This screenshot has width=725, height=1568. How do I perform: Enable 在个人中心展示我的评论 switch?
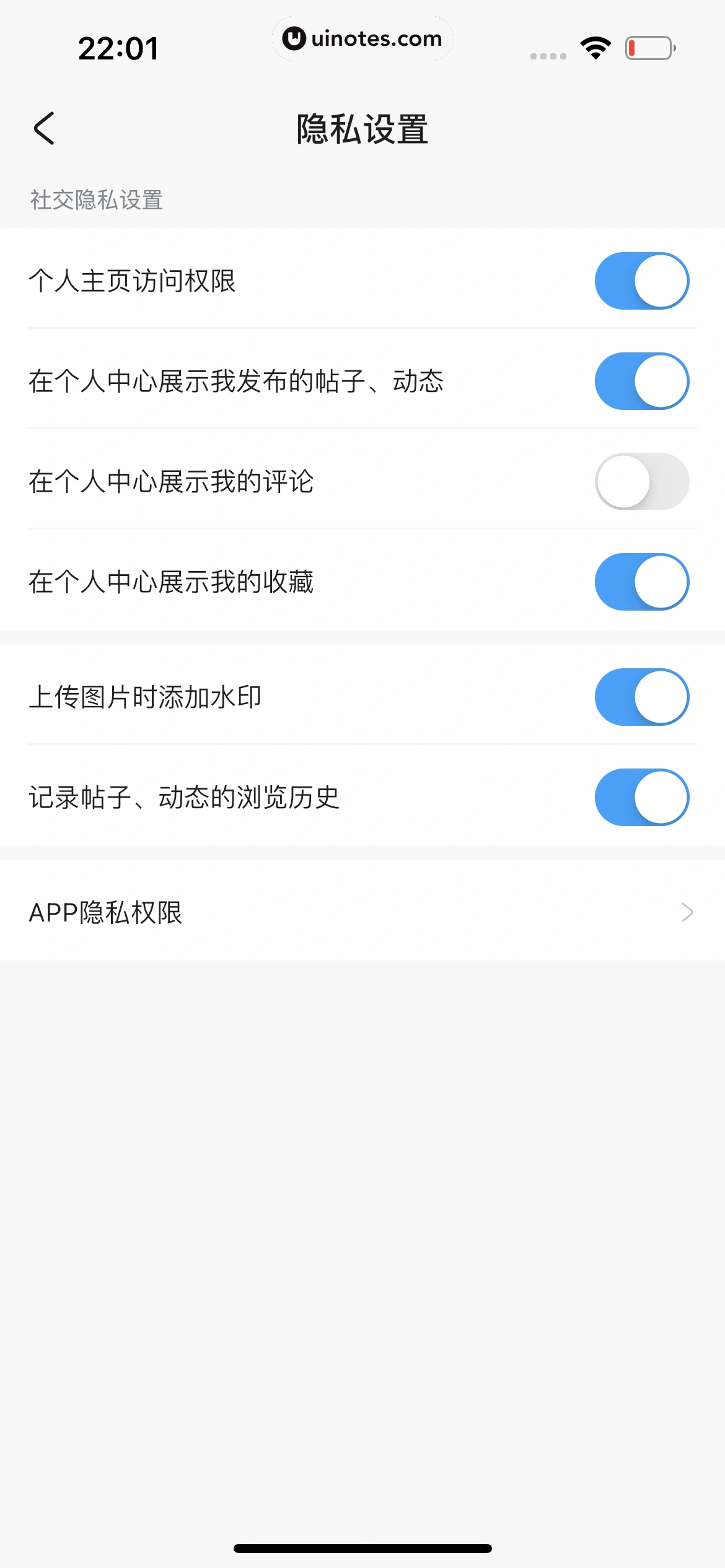[x=641, y=481]
